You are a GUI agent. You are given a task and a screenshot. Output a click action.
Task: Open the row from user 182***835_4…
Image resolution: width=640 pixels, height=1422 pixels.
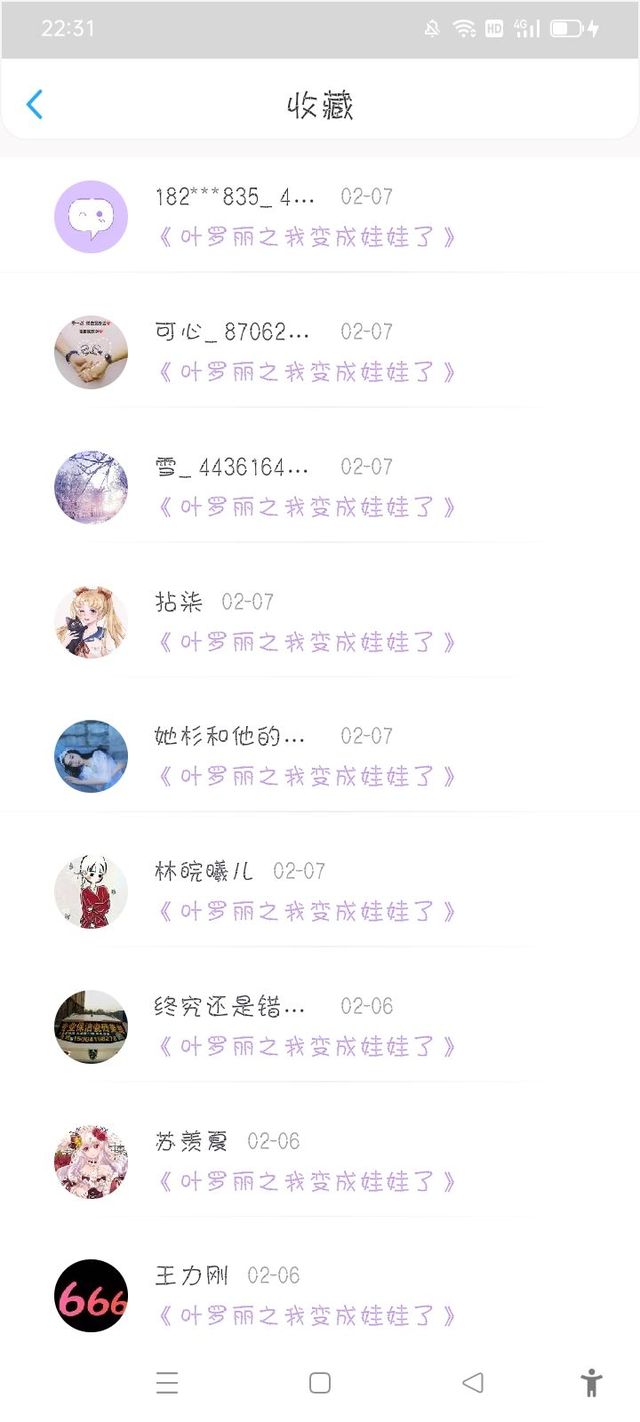tap(320, 216)
